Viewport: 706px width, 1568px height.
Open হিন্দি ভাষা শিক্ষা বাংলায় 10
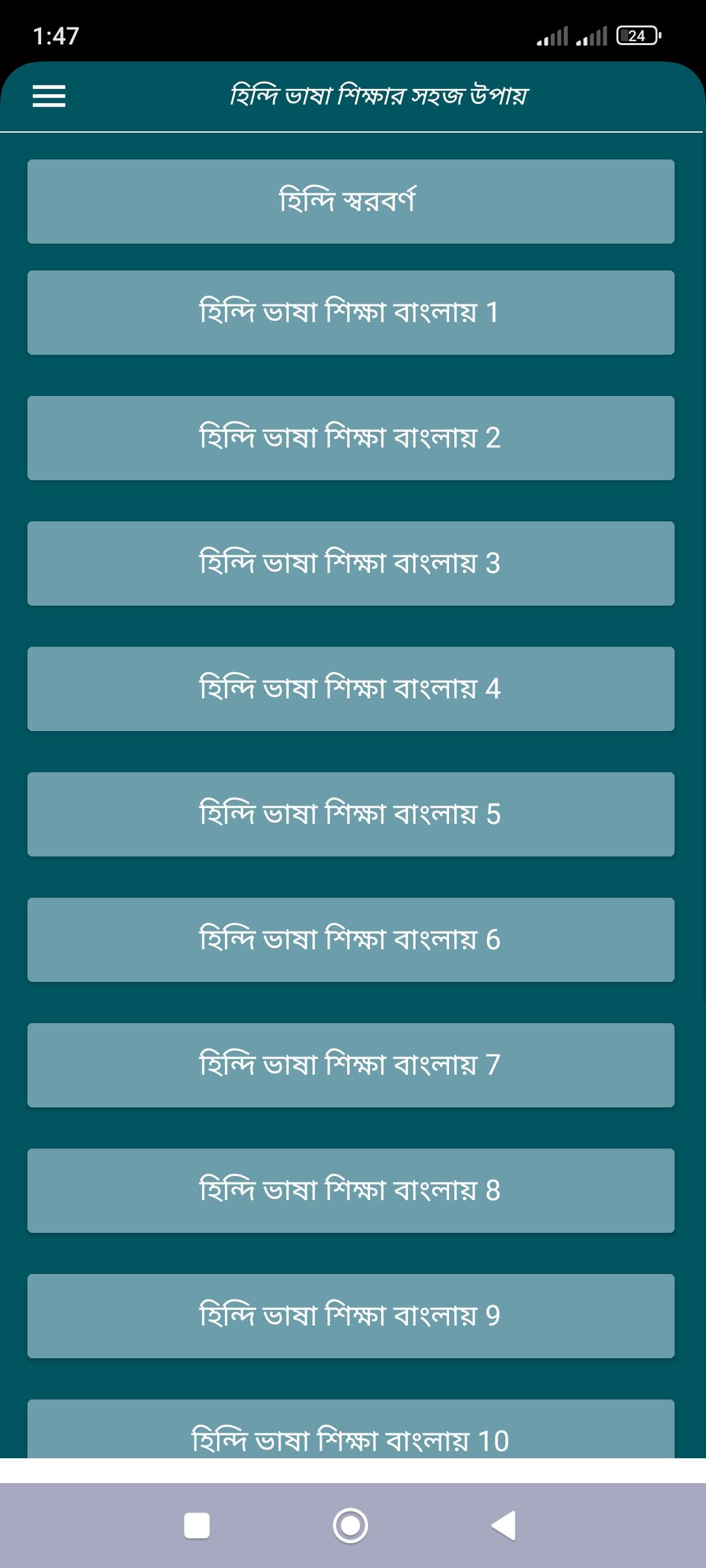click(x=351, y=1429)
